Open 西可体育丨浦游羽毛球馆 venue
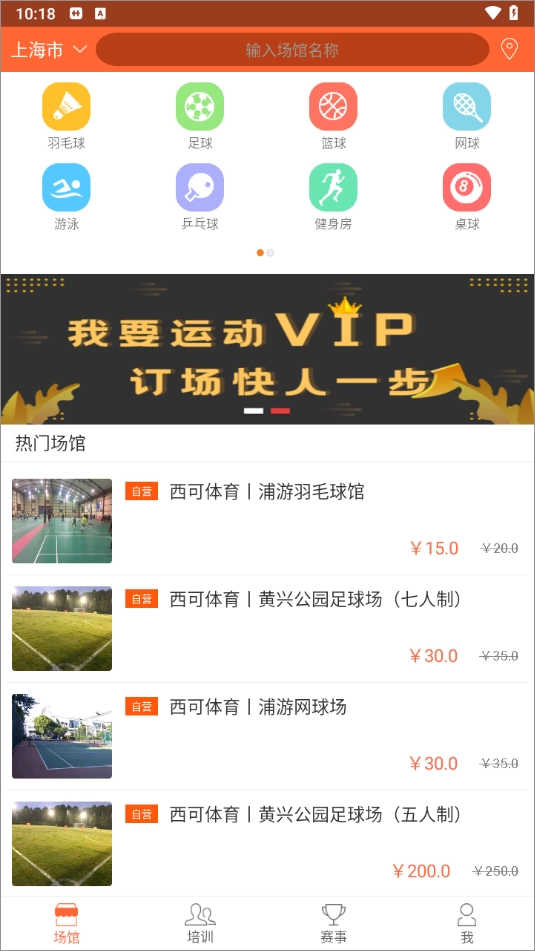Viewport: 535px width, 951px height. tap(268, 521)
